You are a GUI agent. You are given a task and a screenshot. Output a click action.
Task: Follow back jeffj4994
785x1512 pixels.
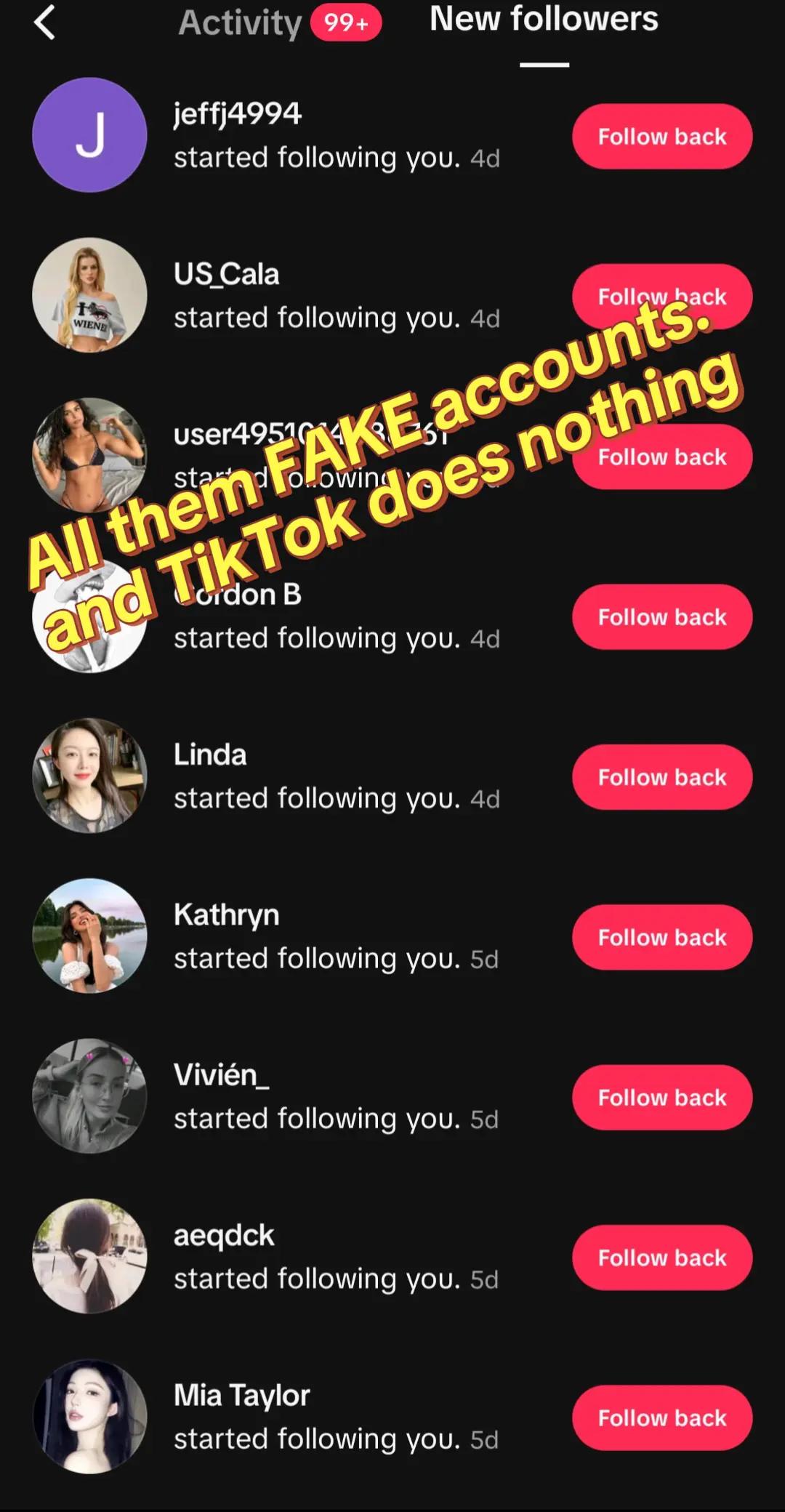(662, 137)
